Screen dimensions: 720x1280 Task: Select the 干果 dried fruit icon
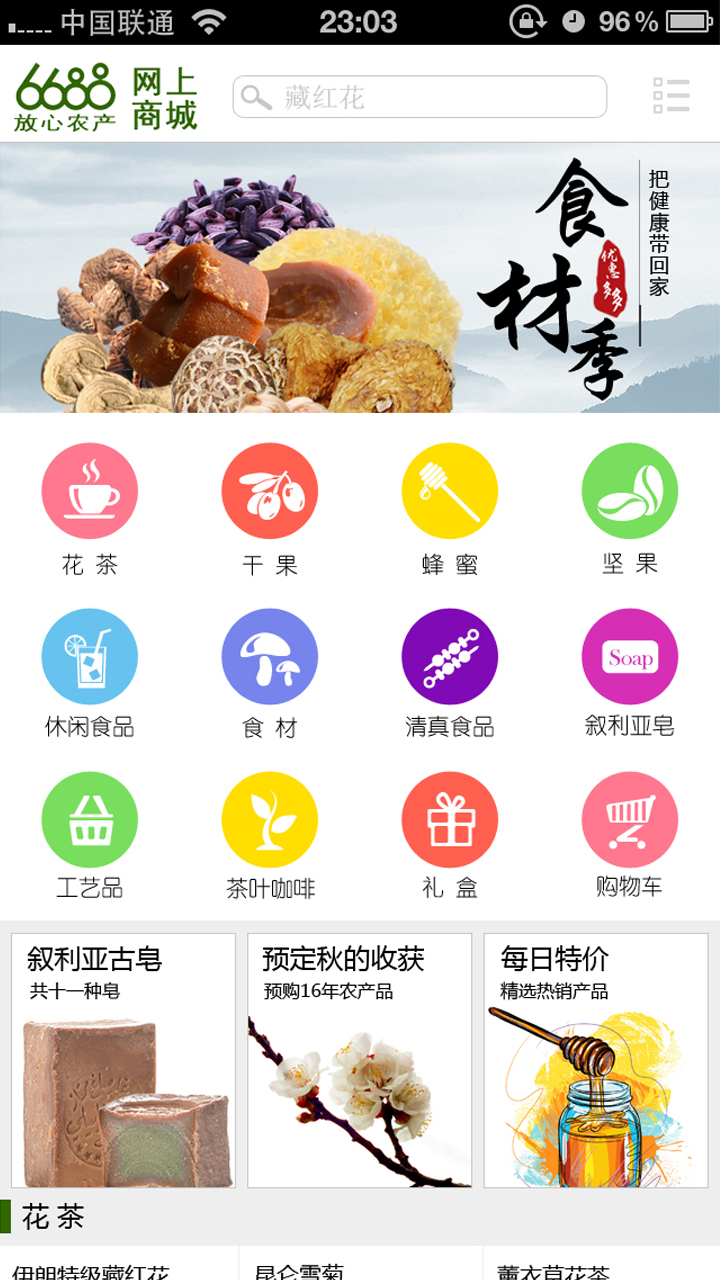269,490
